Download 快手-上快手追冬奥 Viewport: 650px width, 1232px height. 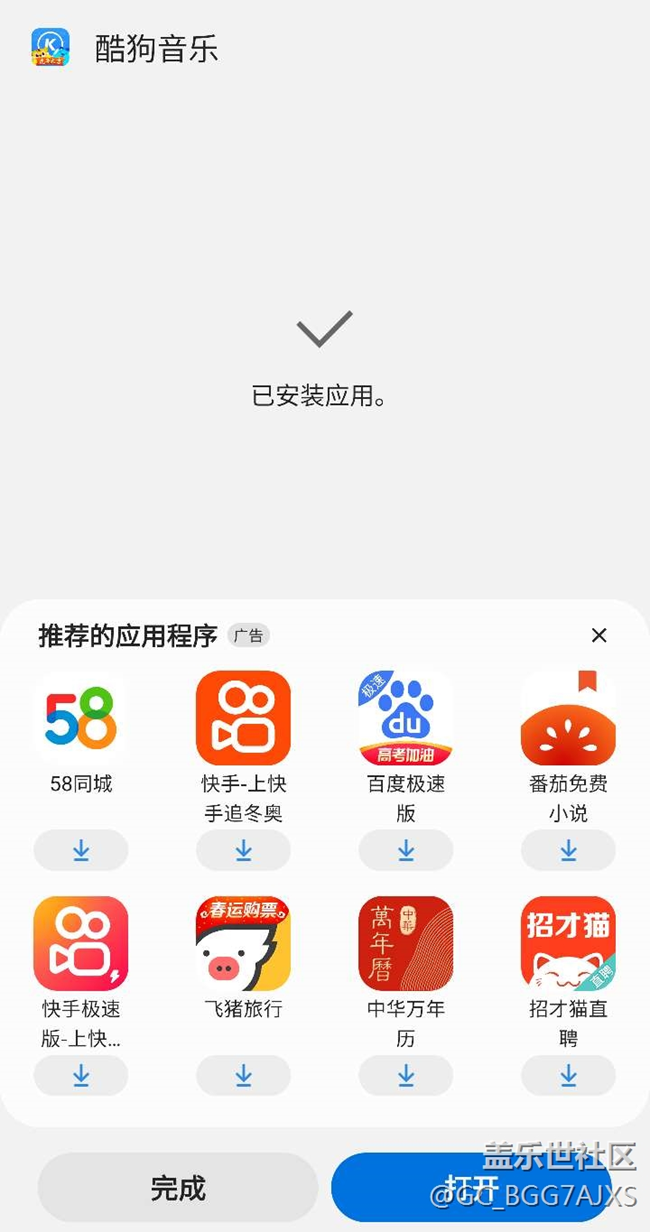tap(243, 850)
